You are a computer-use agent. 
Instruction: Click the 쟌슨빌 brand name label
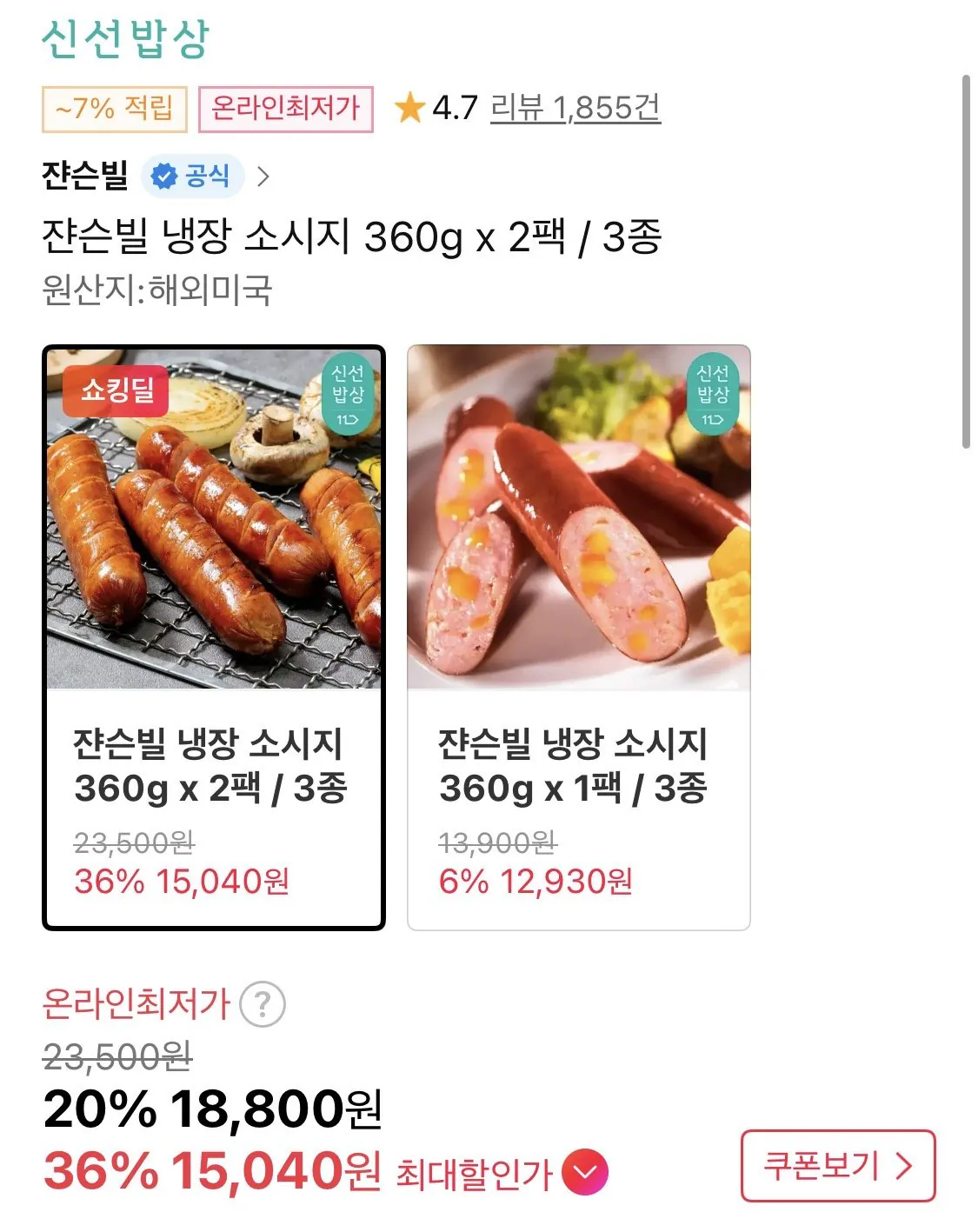coord(86,175)
